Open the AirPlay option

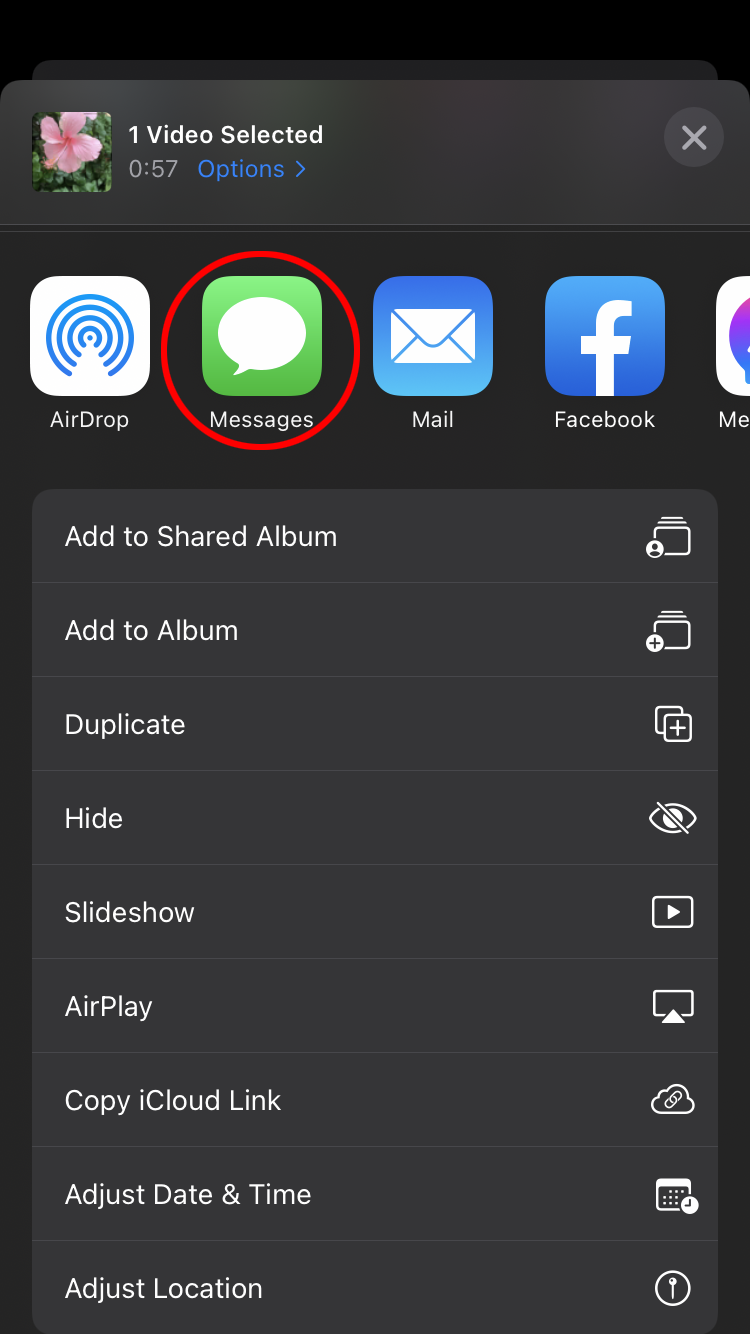pos(375,1006)
